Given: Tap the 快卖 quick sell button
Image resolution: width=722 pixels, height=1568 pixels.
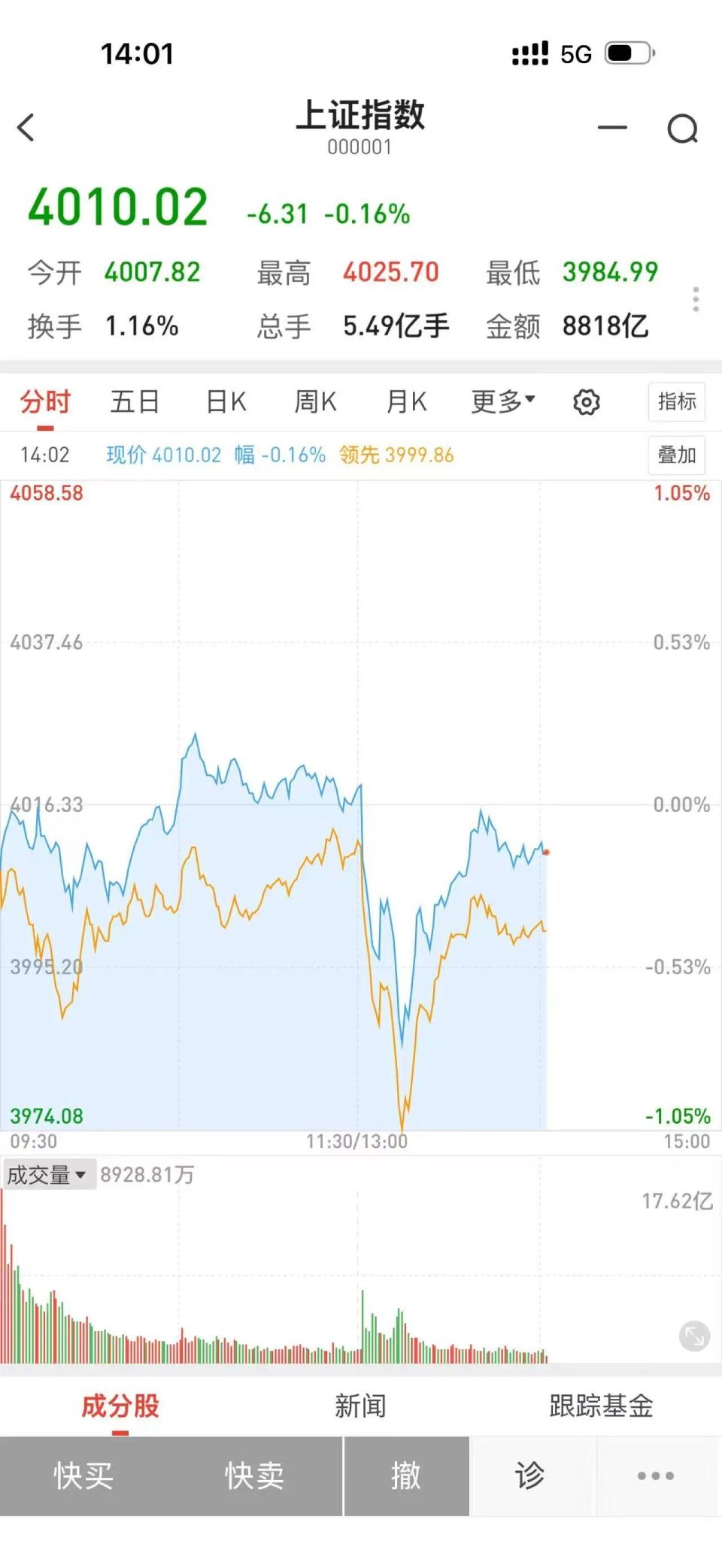Looking at the screenshot, I should pos(253,1476).
